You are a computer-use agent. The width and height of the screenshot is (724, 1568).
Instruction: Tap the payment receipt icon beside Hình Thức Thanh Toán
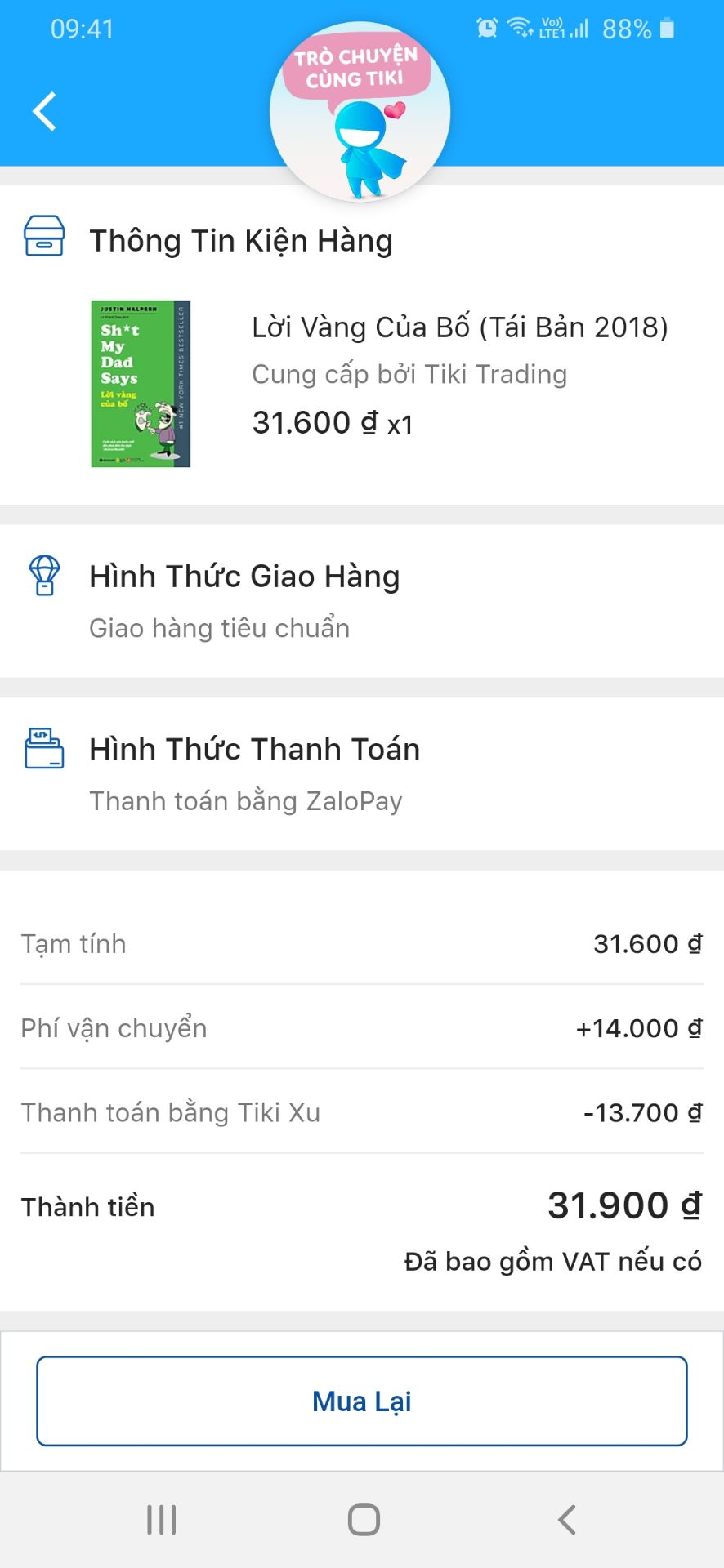pyautogui.click(x=45, y=747)
